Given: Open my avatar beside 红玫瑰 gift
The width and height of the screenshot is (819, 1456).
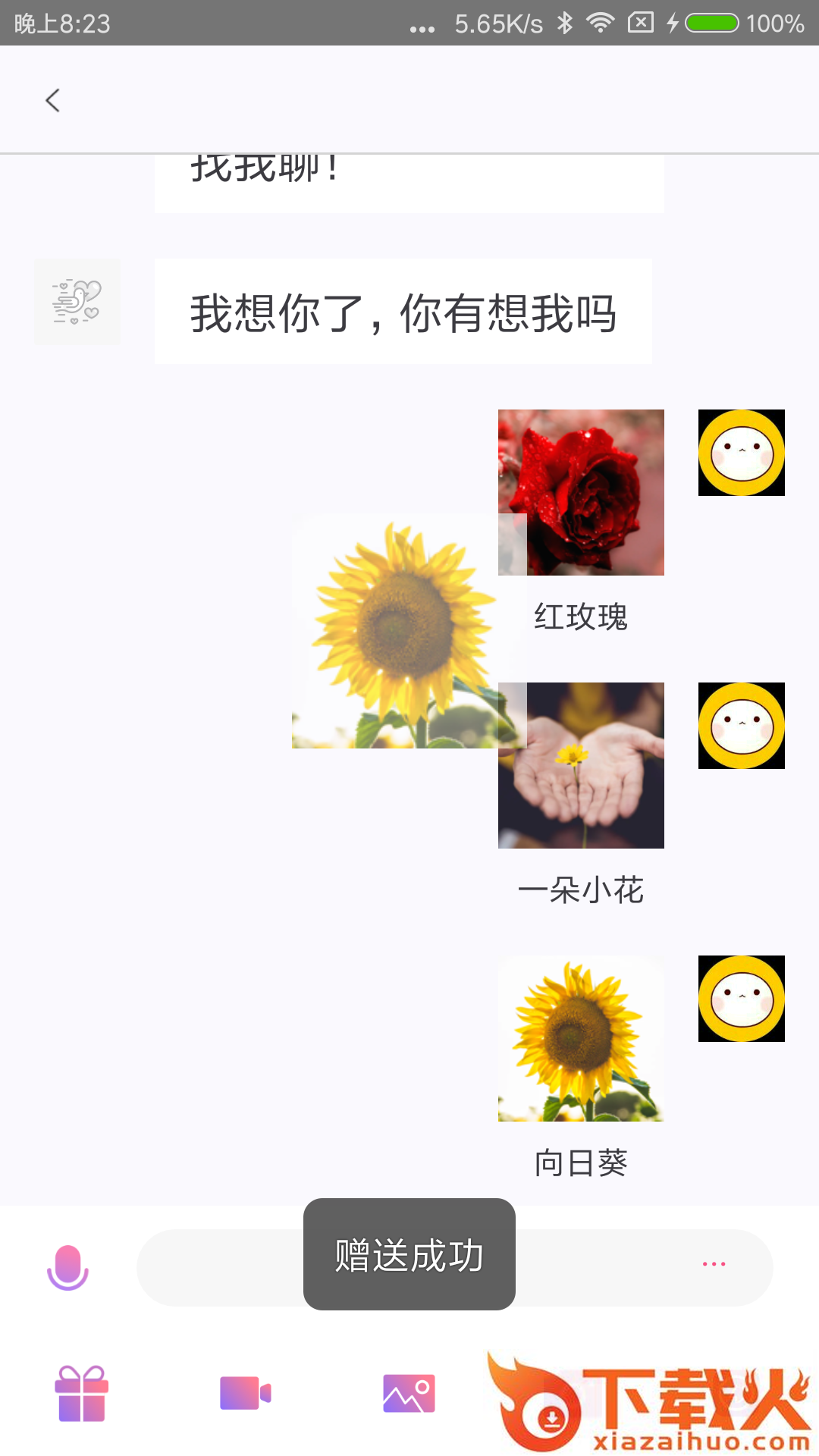Looking at the screenshot, I should (741, 453).
